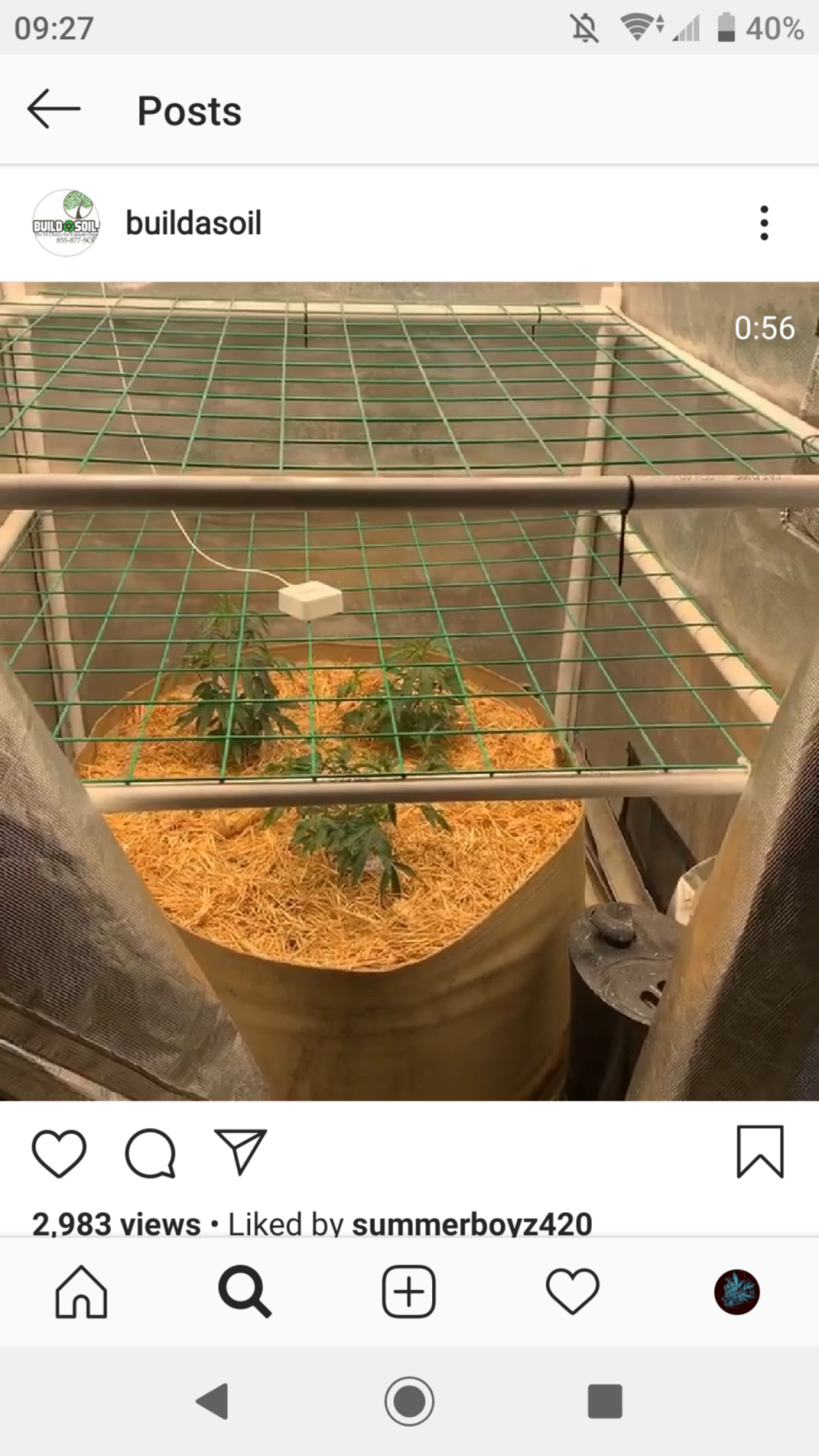819x1456 pixels.
Task: Switch to your profile tab
Action: pyautogui.click(x=736, y=1292)
